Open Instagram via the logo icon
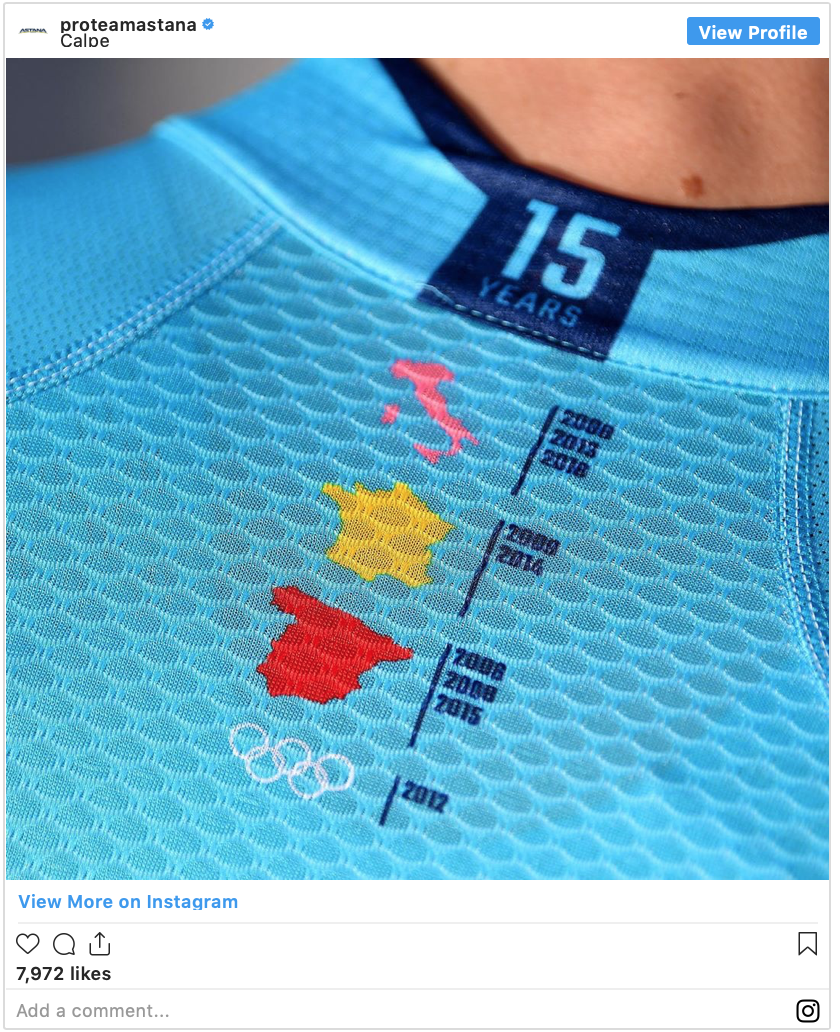The width and height of the screenshot is (840, 1032). pos(807,1010)
